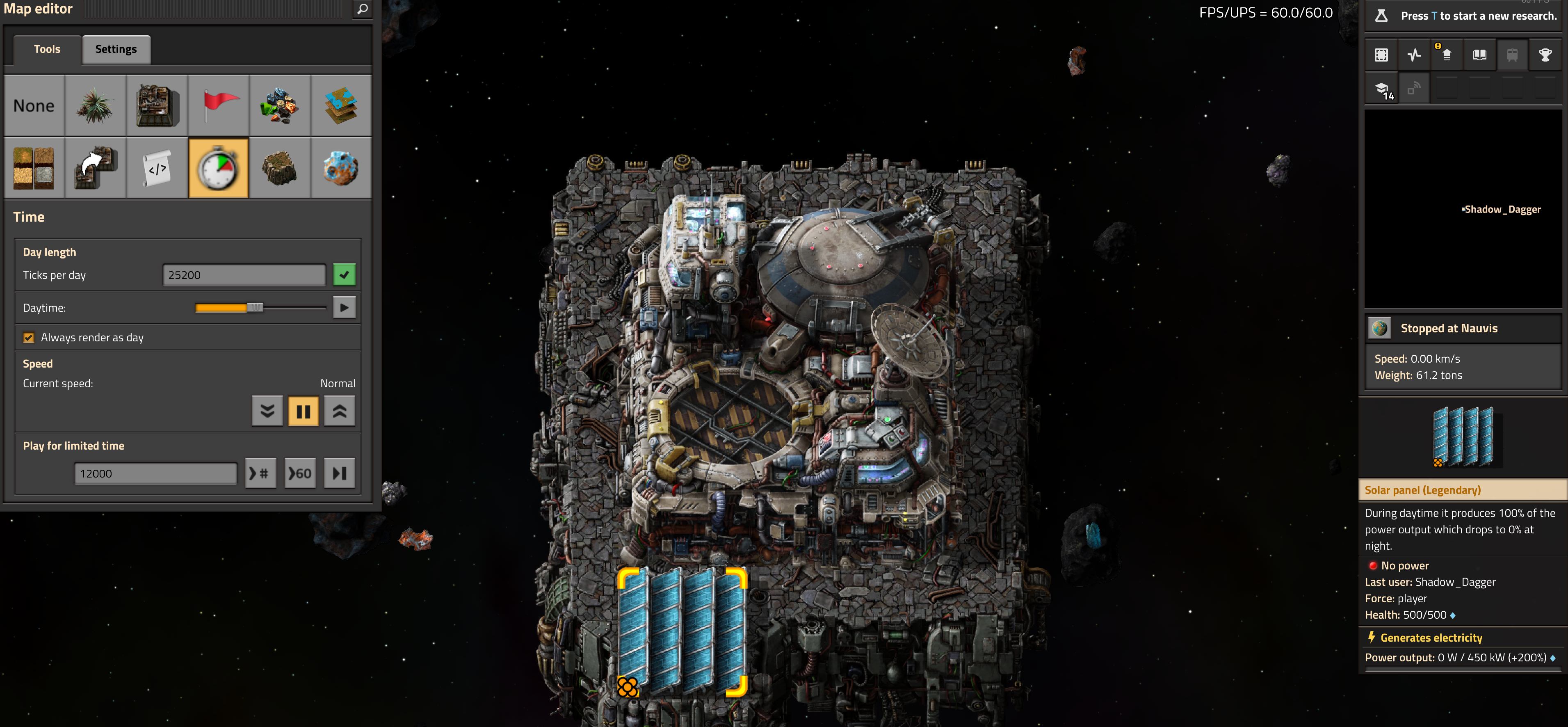This screenshot has height=727, width=1568.
Task: Toggle daytime progression play button
Action: 344,307
